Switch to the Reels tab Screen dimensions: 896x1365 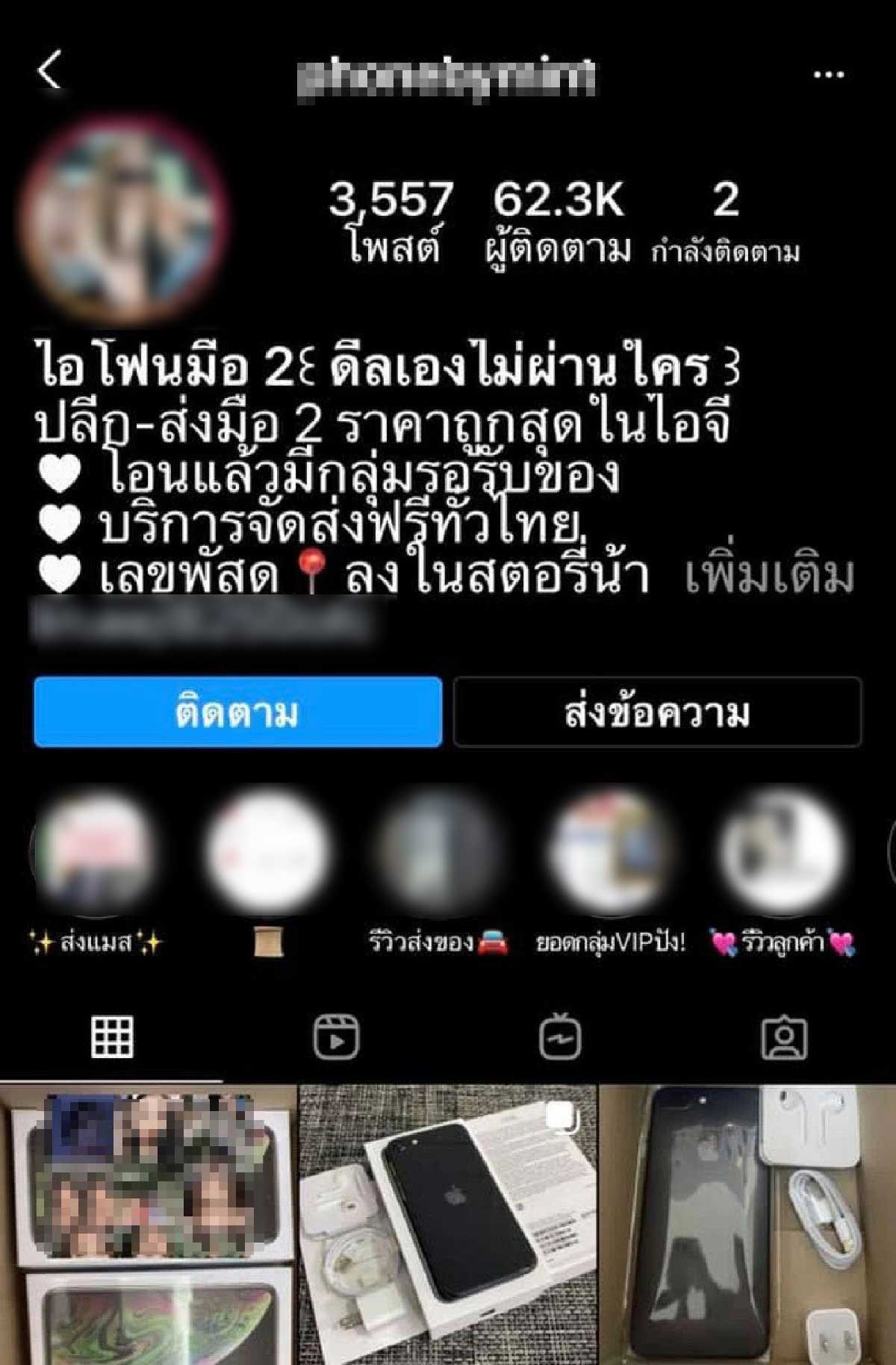tap(335, 1037)
